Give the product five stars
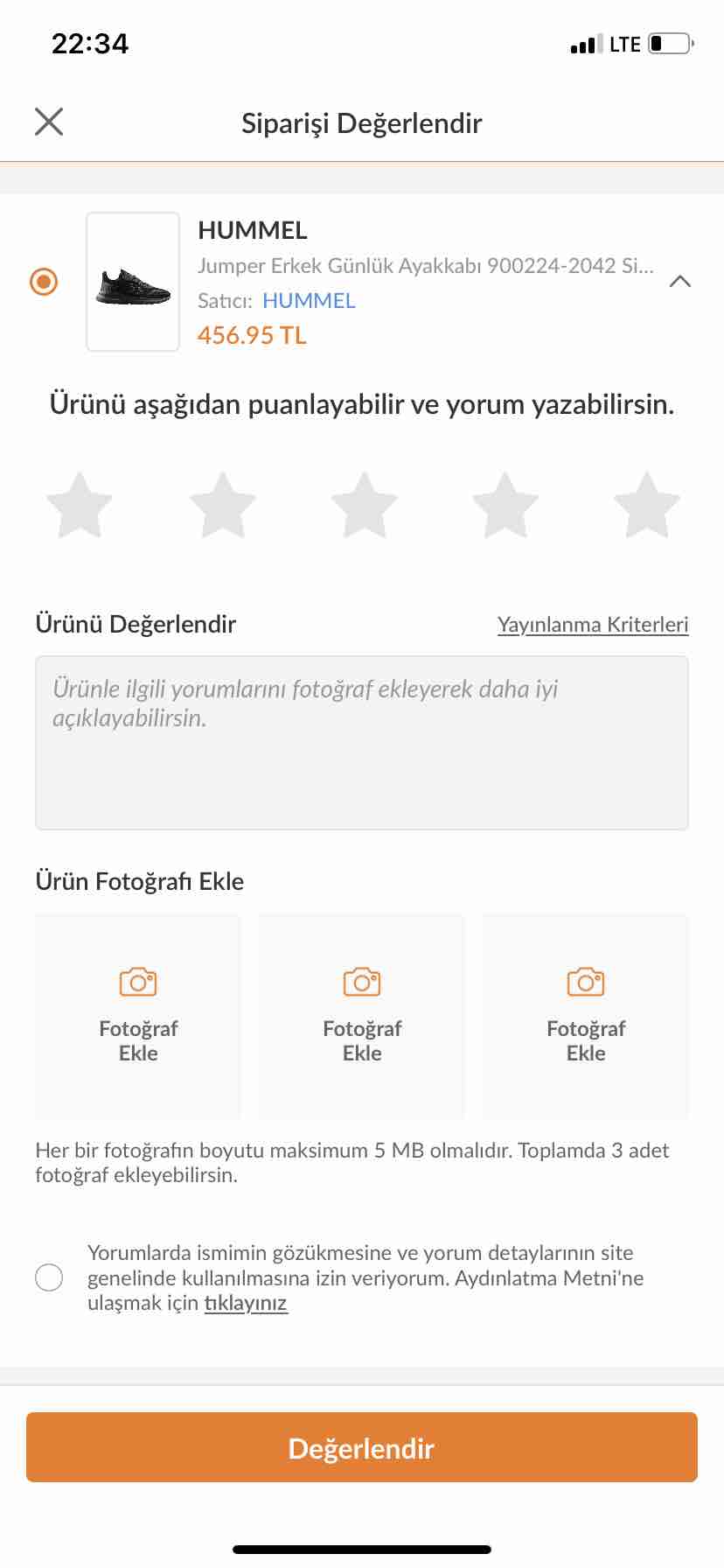Screen dimensions: 724x1568 coord(647,505)
